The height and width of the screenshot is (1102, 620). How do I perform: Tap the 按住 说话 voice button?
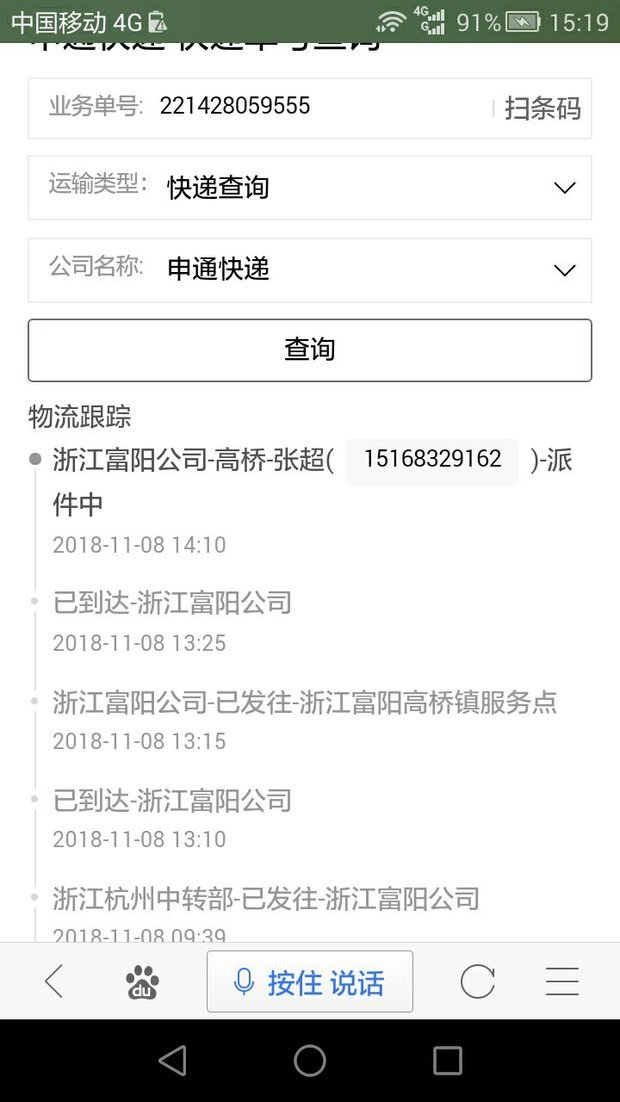click(310, 982)
